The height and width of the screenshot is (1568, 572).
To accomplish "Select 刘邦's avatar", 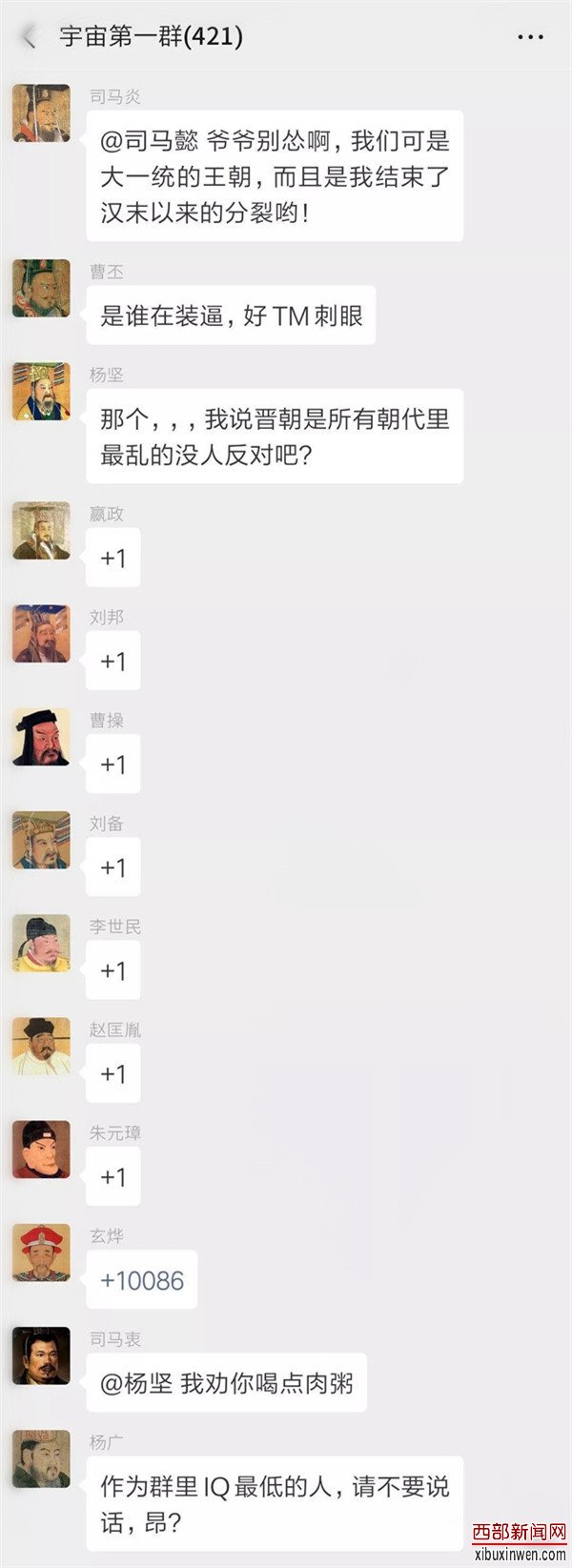I will click(41, 633).
